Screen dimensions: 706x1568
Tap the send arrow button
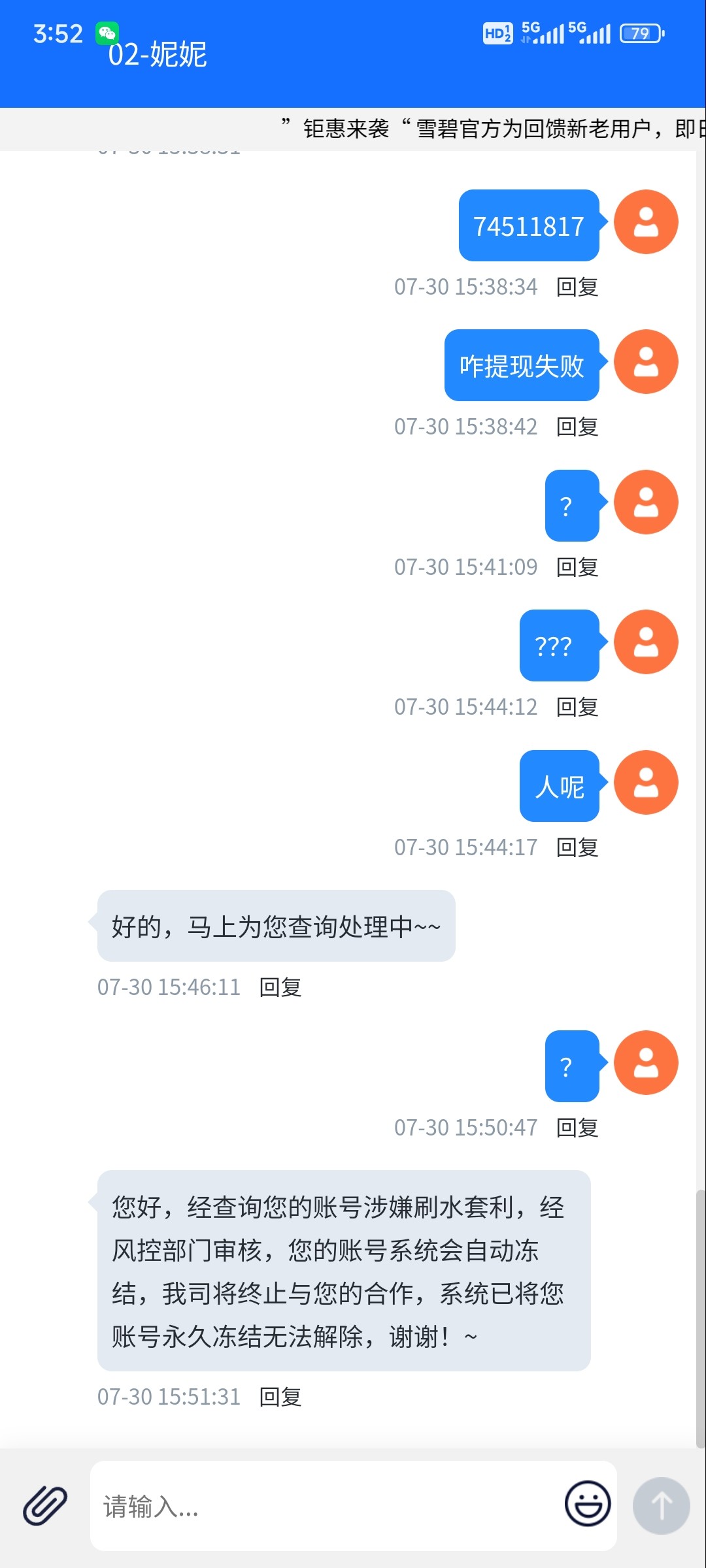661,1505
